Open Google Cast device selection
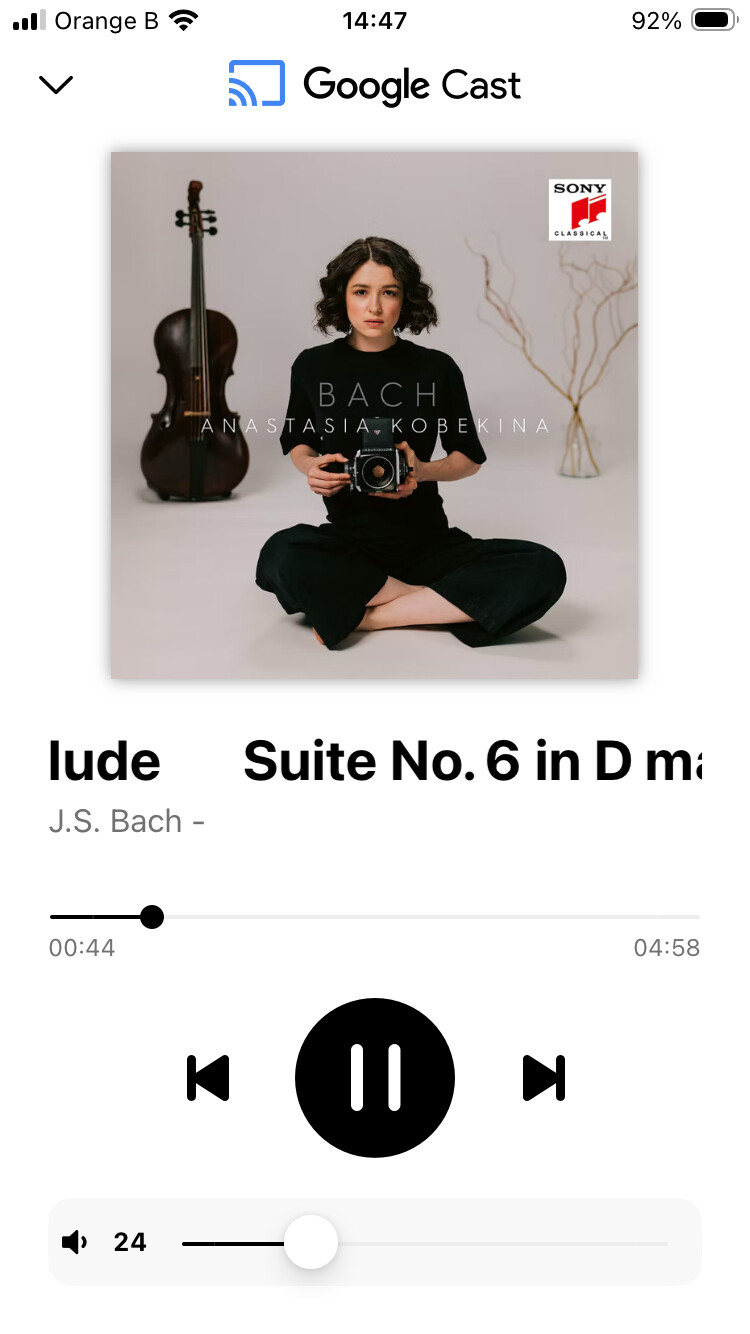The height and width of the screenshot is (1334, 750). click(374, 84)
